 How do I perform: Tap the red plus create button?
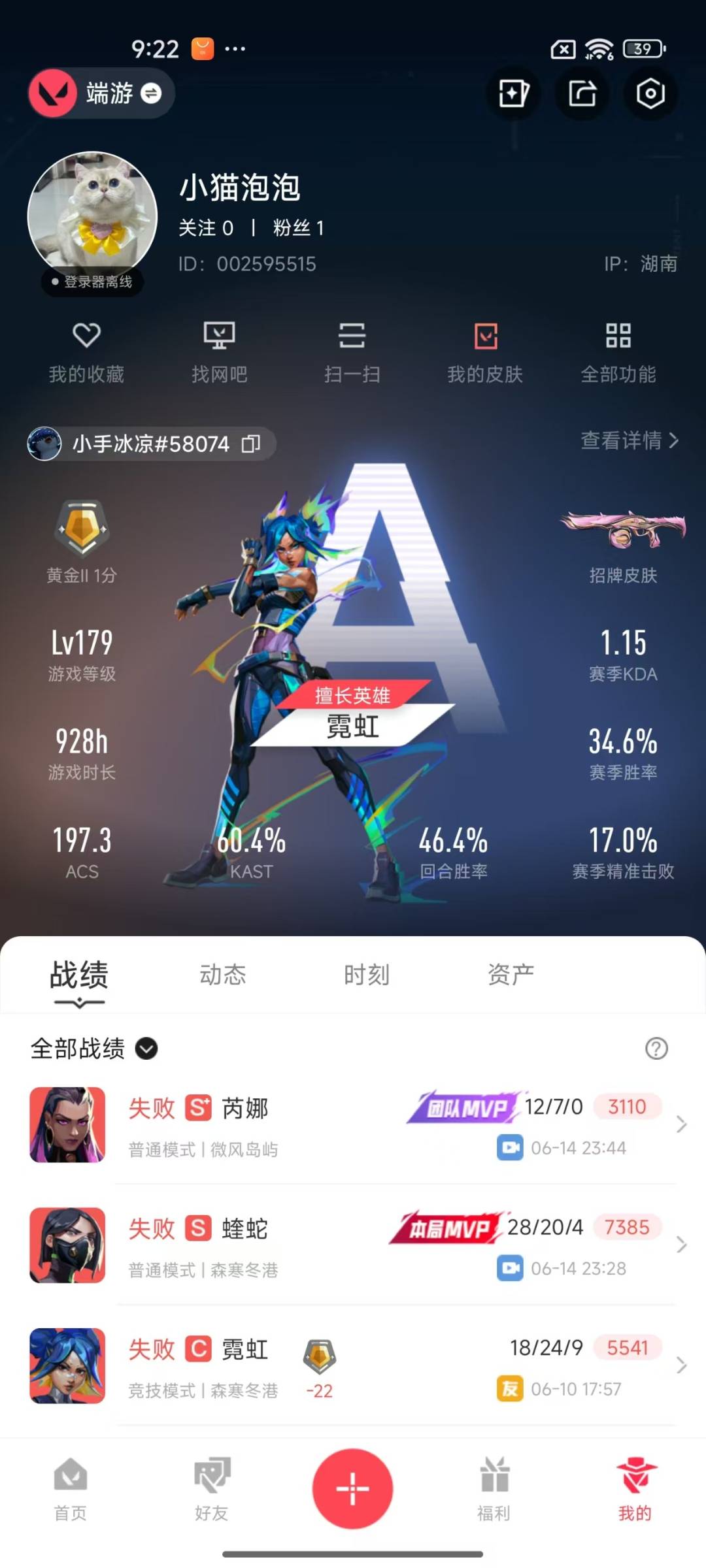point(352,1488)
